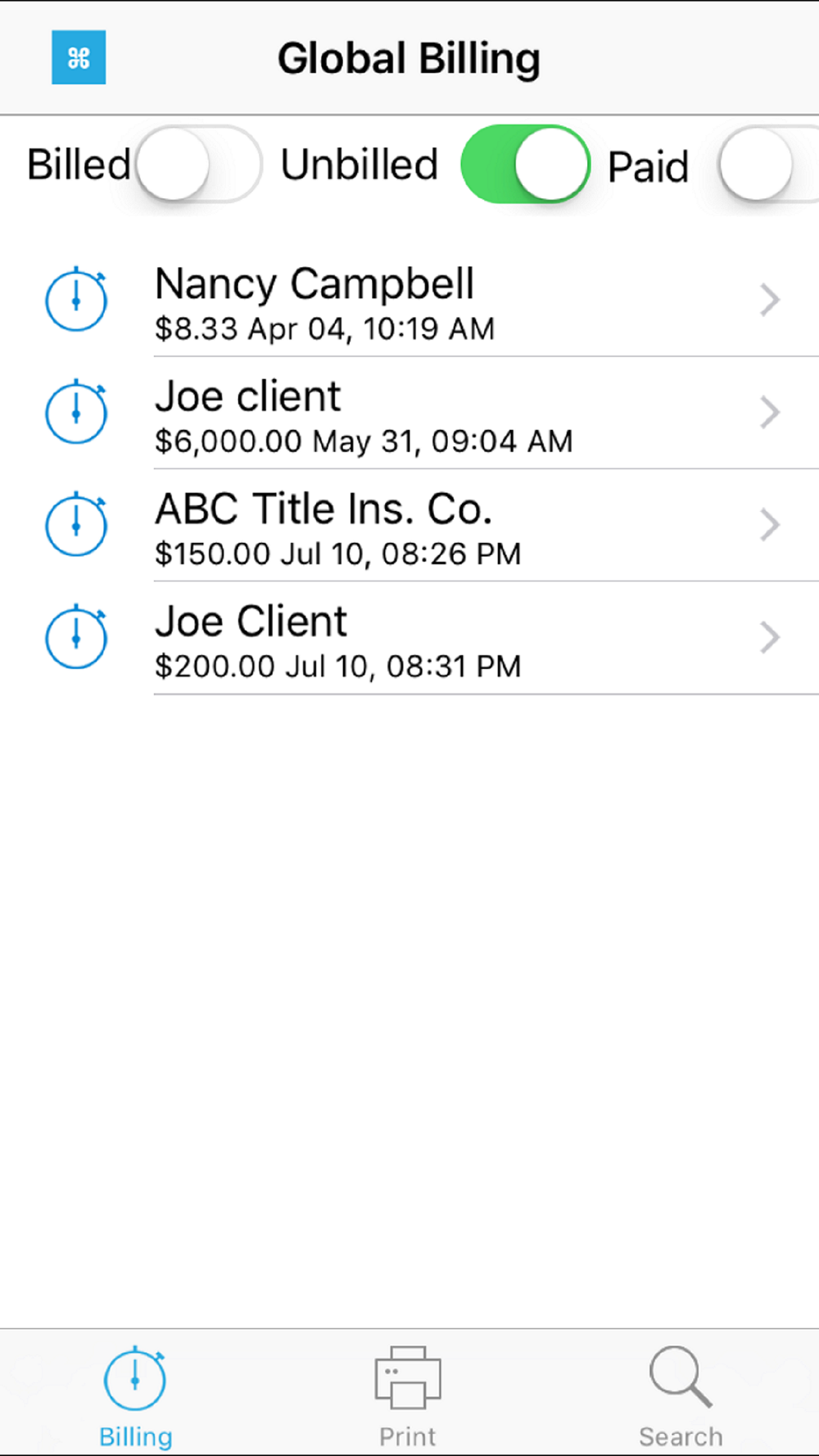The width and height of the screenshot is (819, 1456).
Task: Open the command menu icon
Action: tap(79, 57)
